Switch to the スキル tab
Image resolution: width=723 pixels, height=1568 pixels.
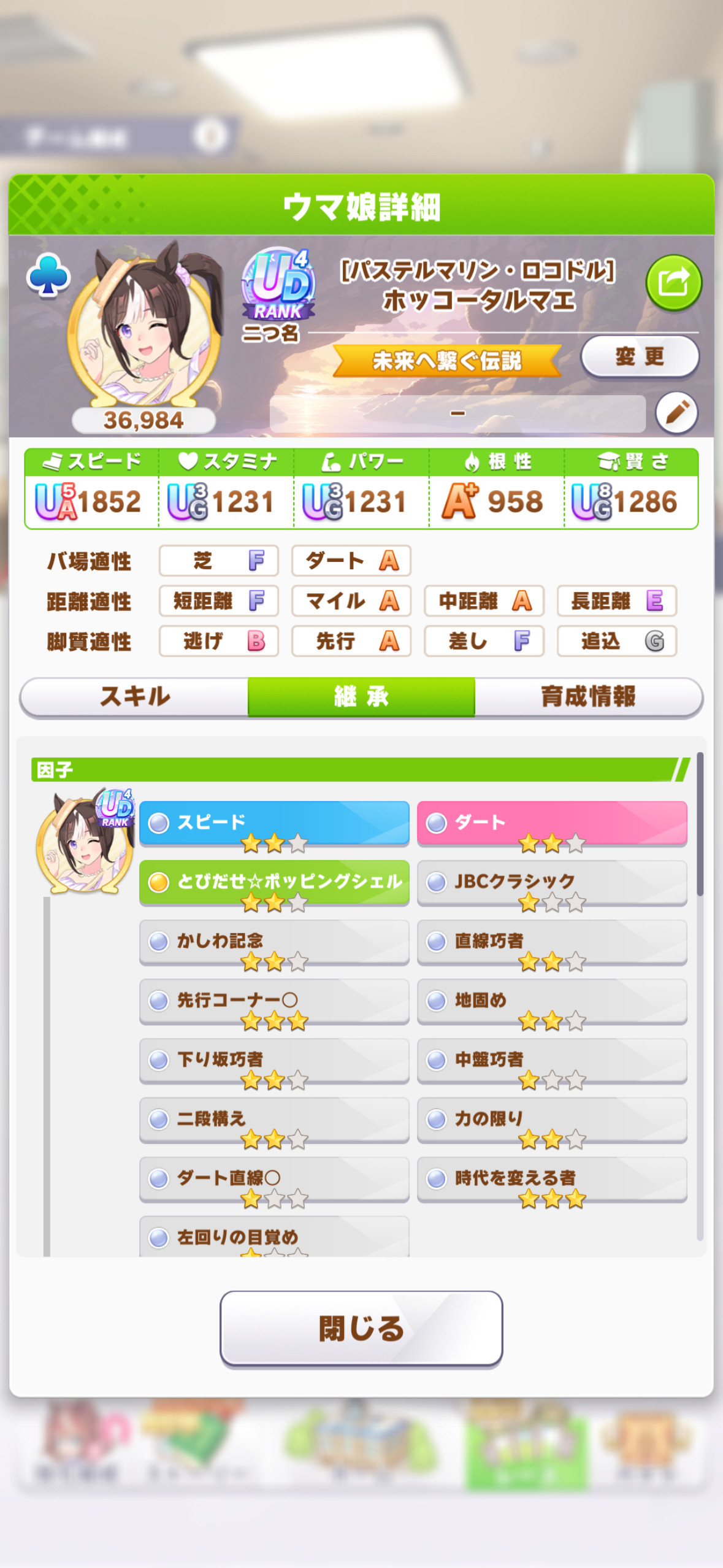click(x=134, y=696)
